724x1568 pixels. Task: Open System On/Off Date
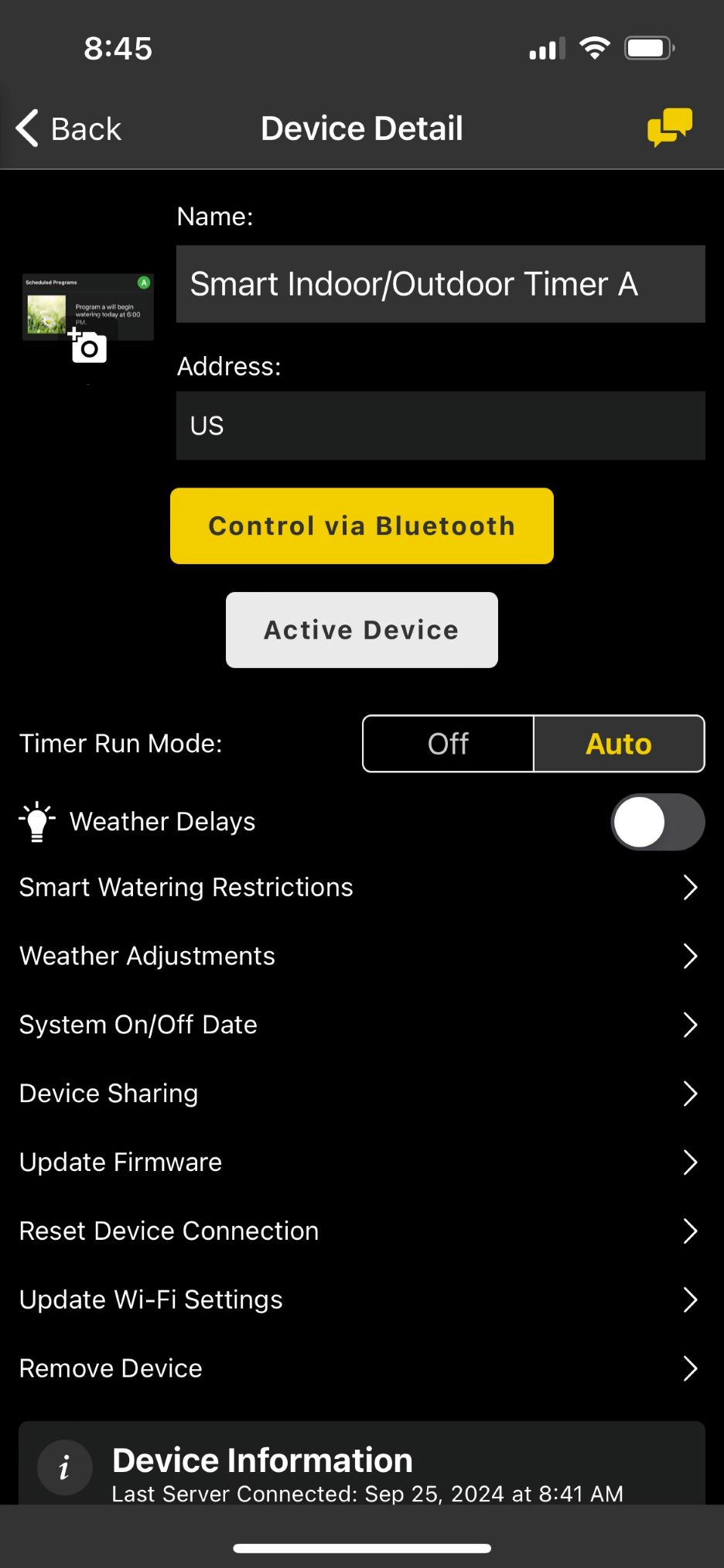[x=361, y=1025]
